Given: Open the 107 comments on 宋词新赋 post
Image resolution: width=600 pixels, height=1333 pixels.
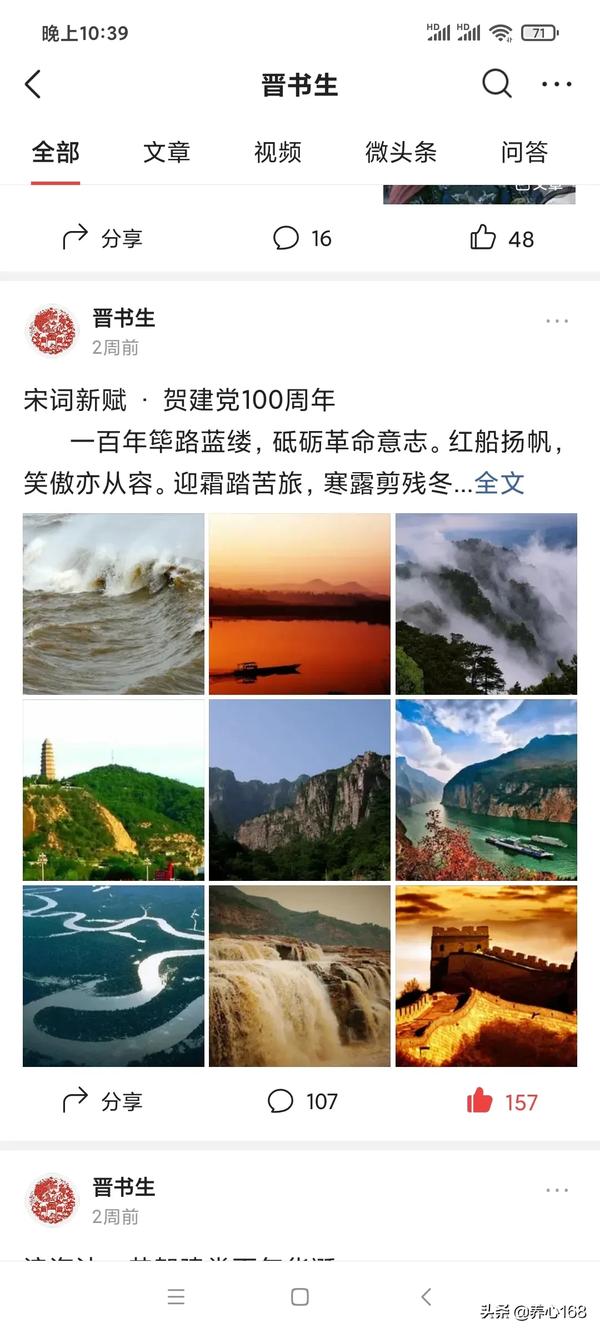Looking at the screenshot, I should [303, 1102].
